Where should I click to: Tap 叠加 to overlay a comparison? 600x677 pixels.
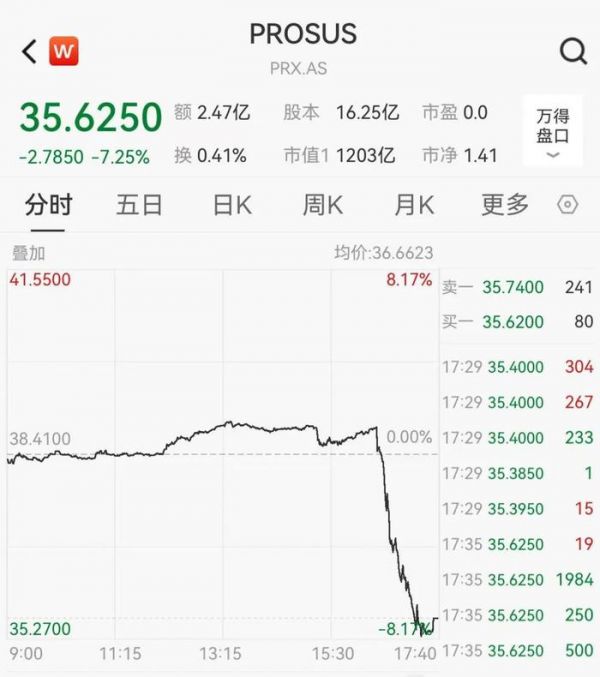[28, 254]
